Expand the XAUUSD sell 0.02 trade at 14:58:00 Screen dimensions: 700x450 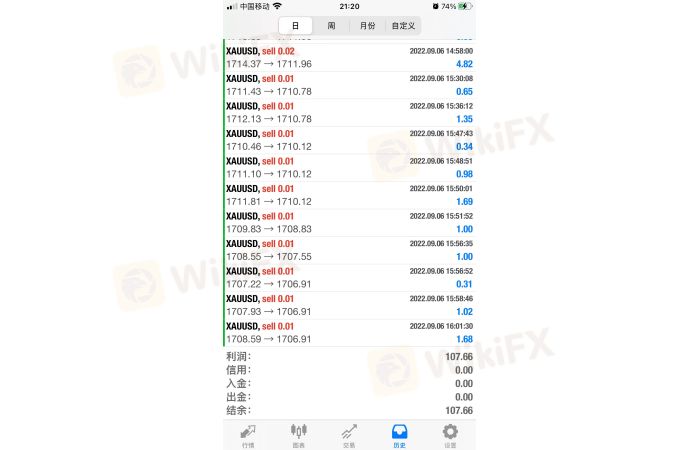click(x=349, y=57)
